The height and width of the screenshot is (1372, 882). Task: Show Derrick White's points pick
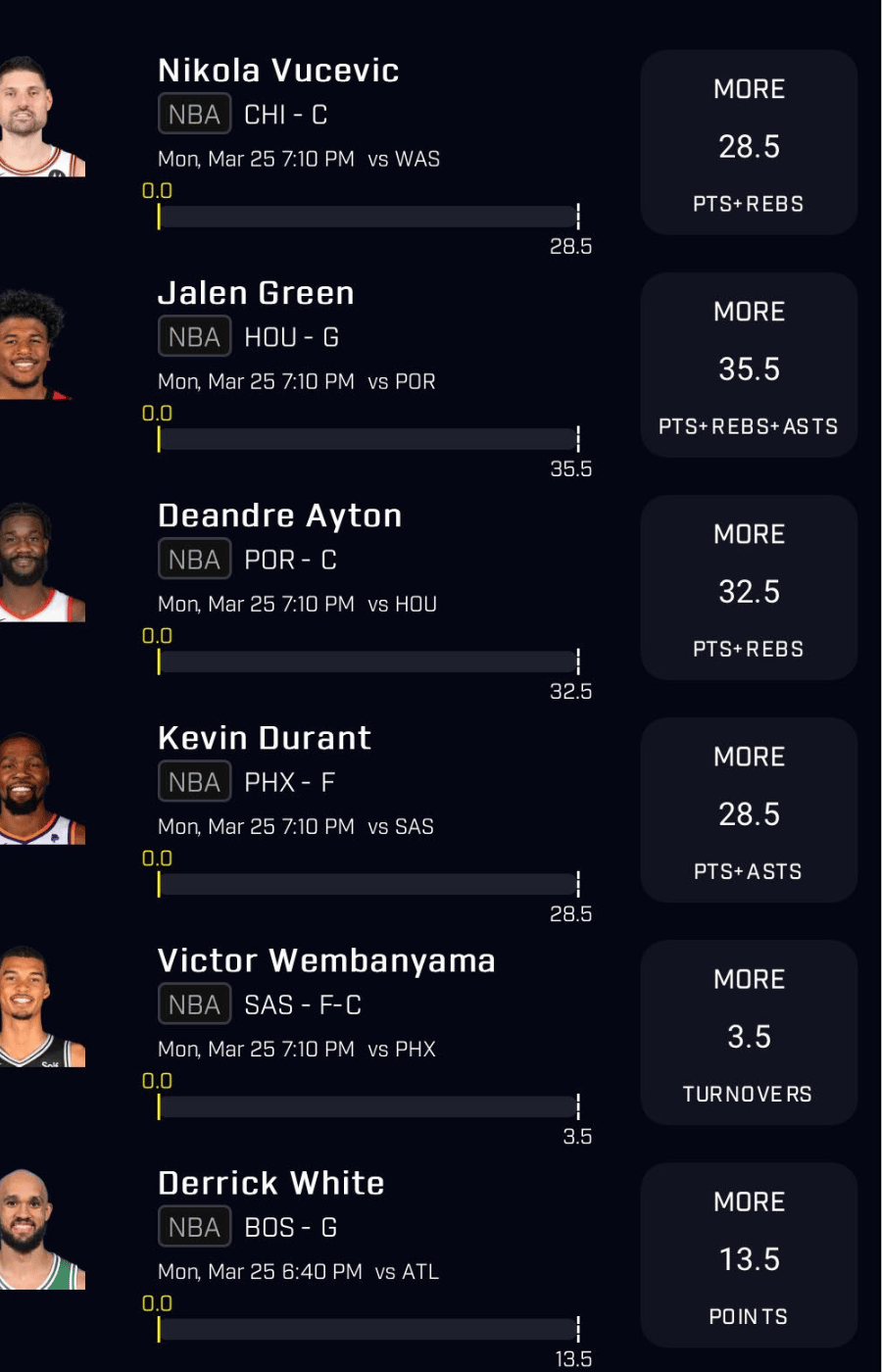(x=749, y=1254)
